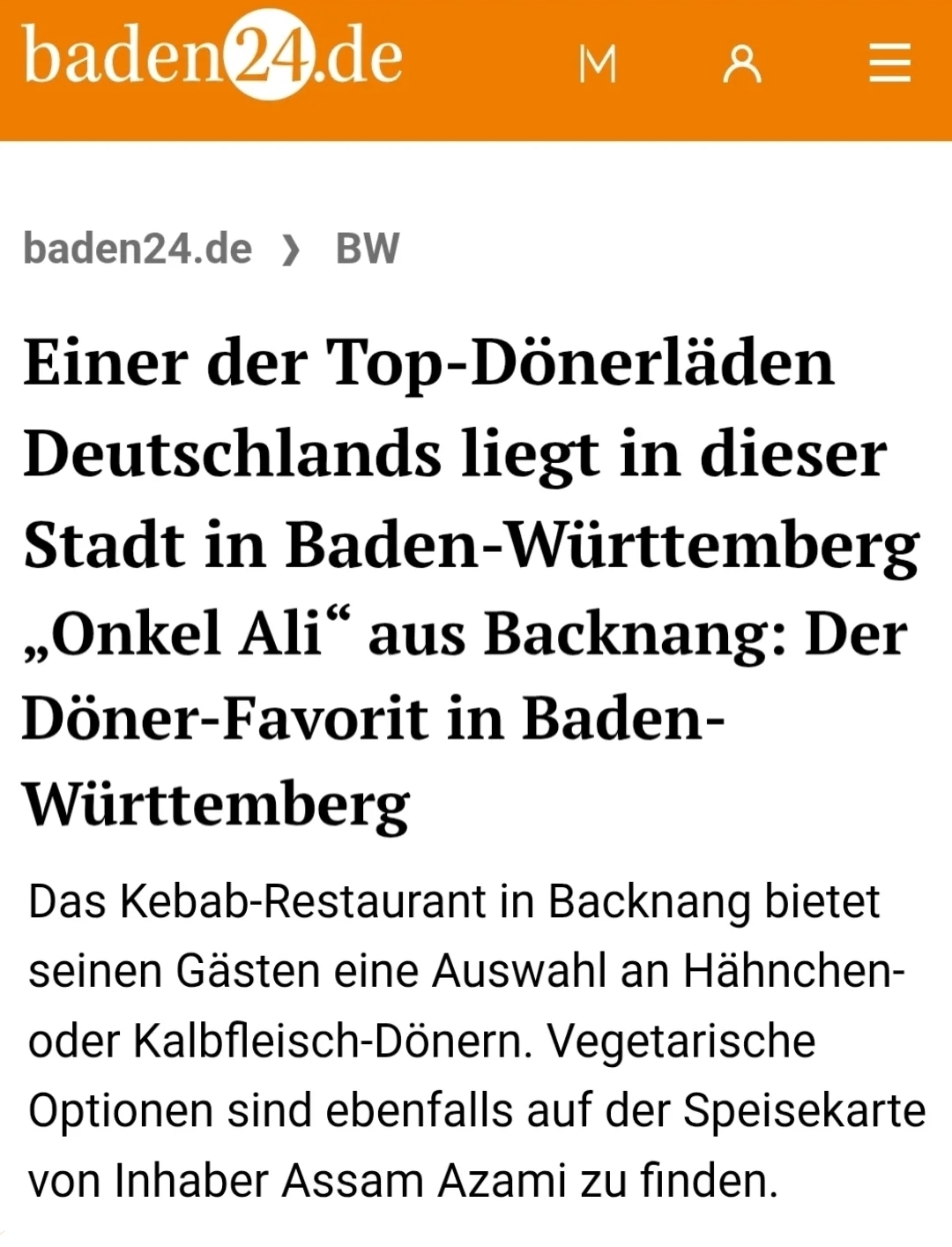952x1247 pixels.
Task: Open the user account profile icon
Action: tap(741, 64)
